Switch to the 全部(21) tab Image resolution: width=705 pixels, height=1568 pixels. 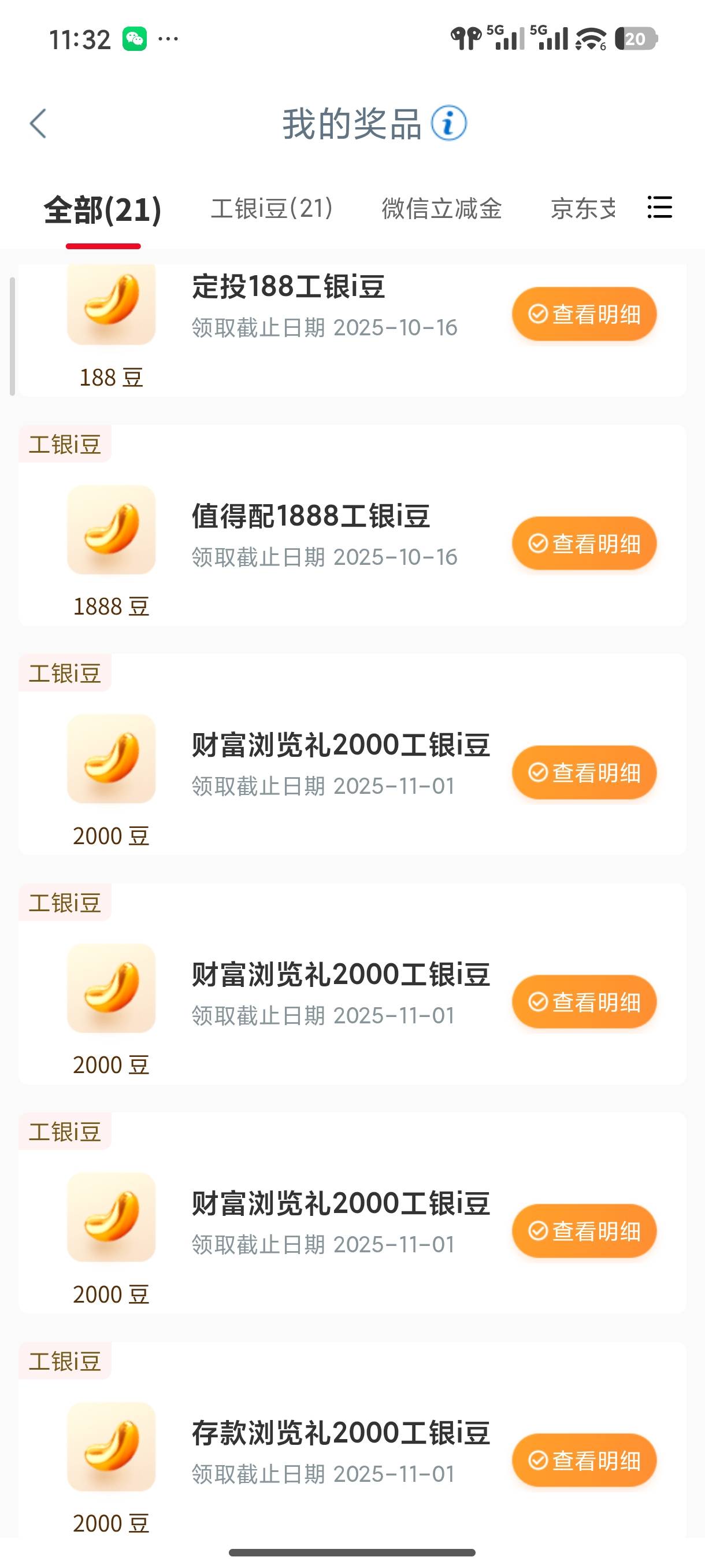[x=103, y=209]
